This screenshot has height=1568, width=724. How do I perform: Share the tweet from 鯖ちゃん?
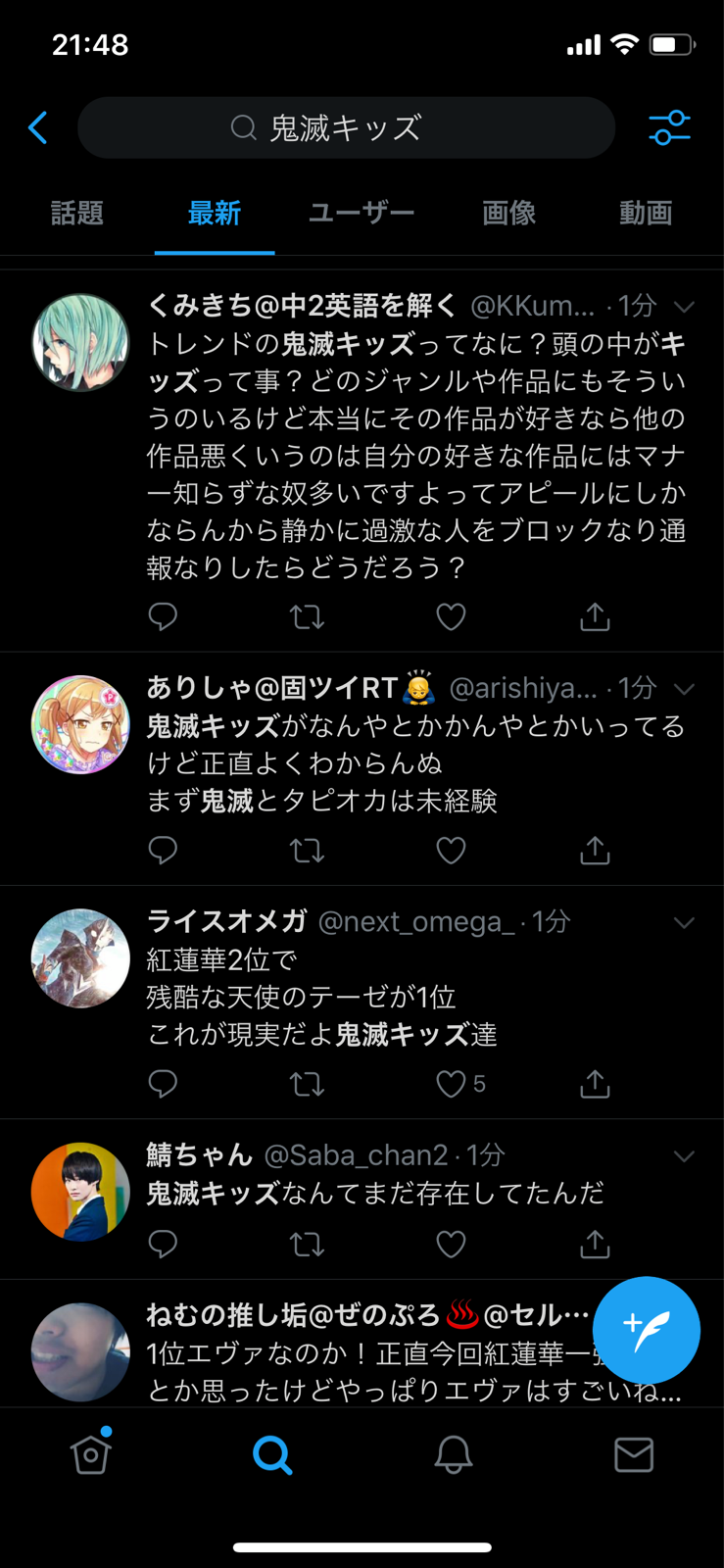pyautogui.click(x=595, y=1245)
